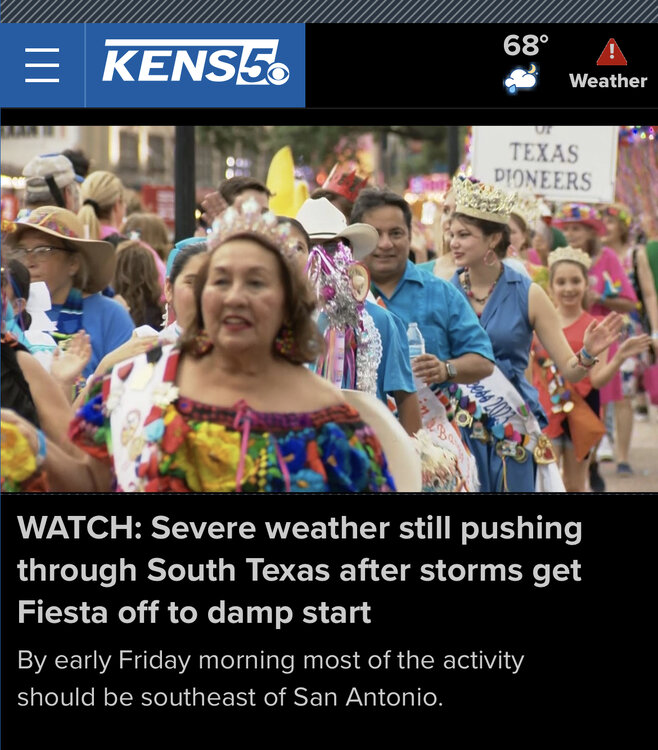Open the weather alerts warning icon
This screenshot has width=658, height=750.
pyautogui.click(x=610, y=53)
